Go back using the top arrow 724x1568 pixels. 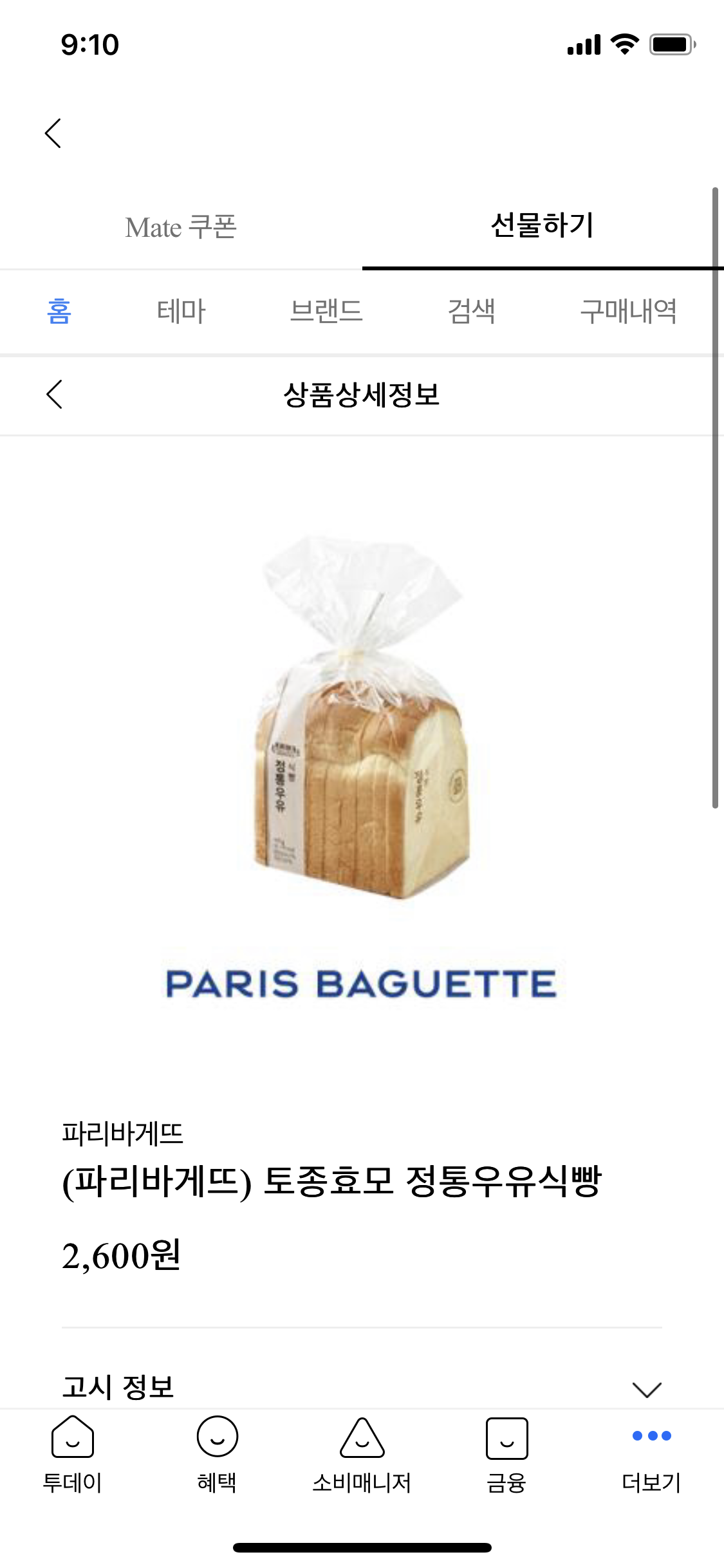click(54, 133)
